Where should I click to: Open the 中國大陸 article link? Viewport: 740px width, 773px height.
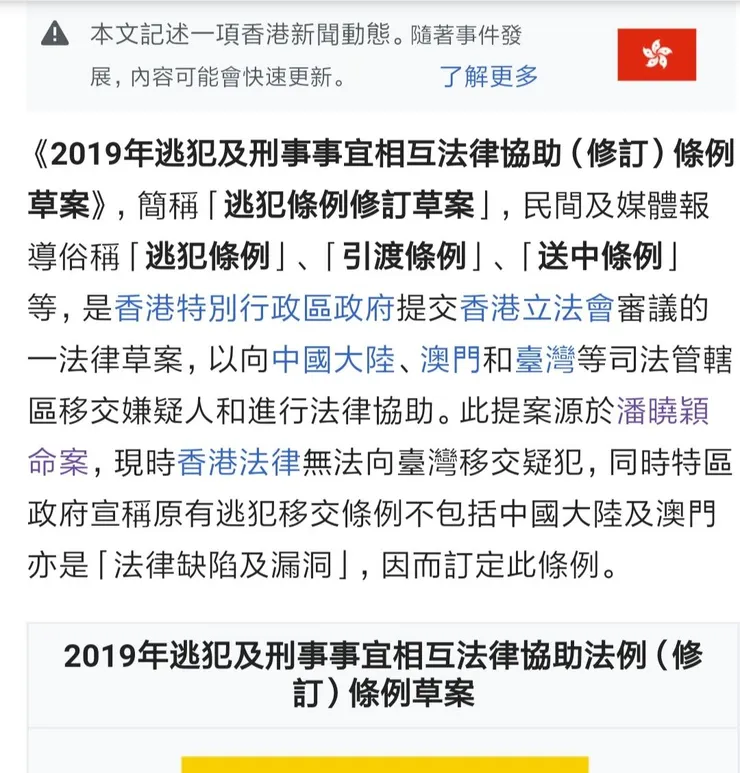(334, 359)
